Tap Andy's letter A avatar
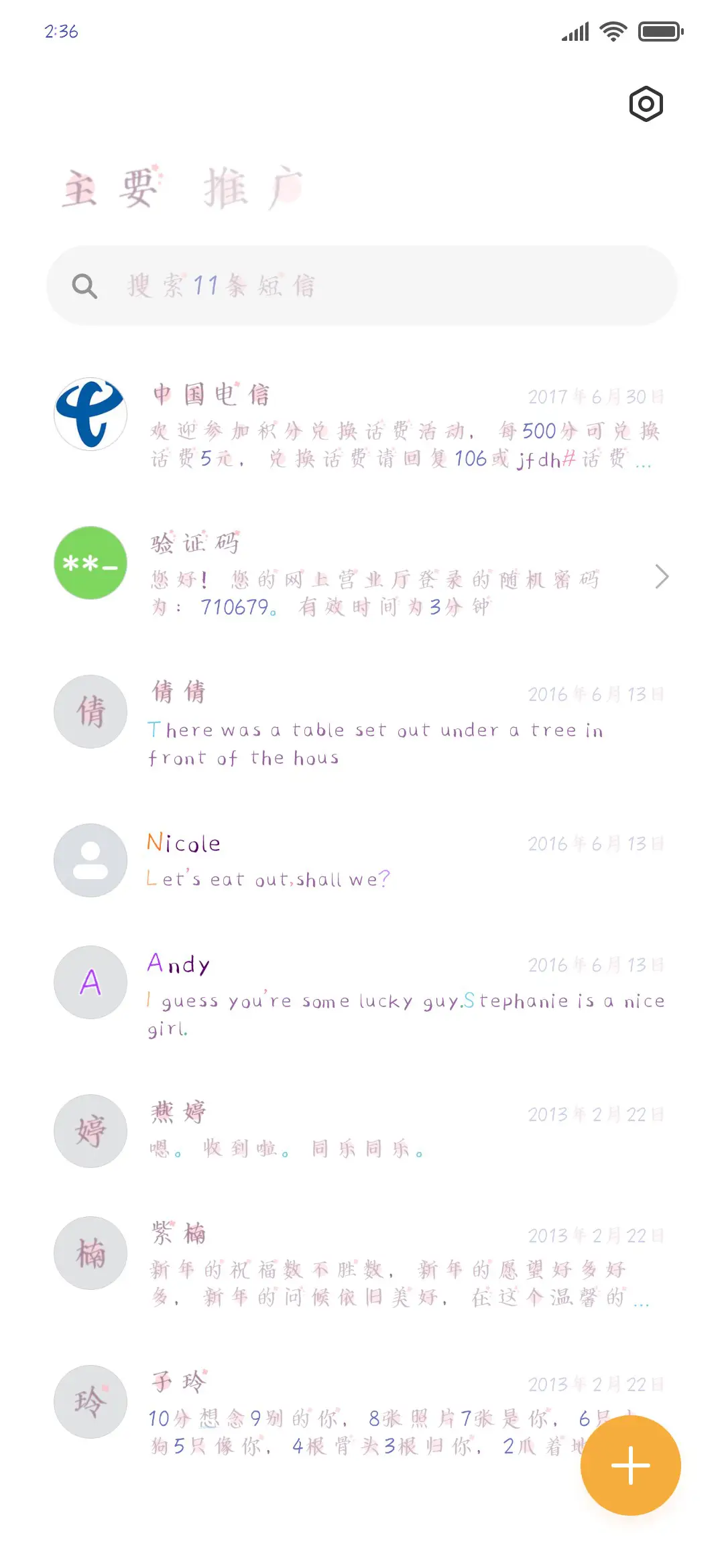Image resolution: width=724 pixels, height=1568 pixels. [x=90, y=982]
